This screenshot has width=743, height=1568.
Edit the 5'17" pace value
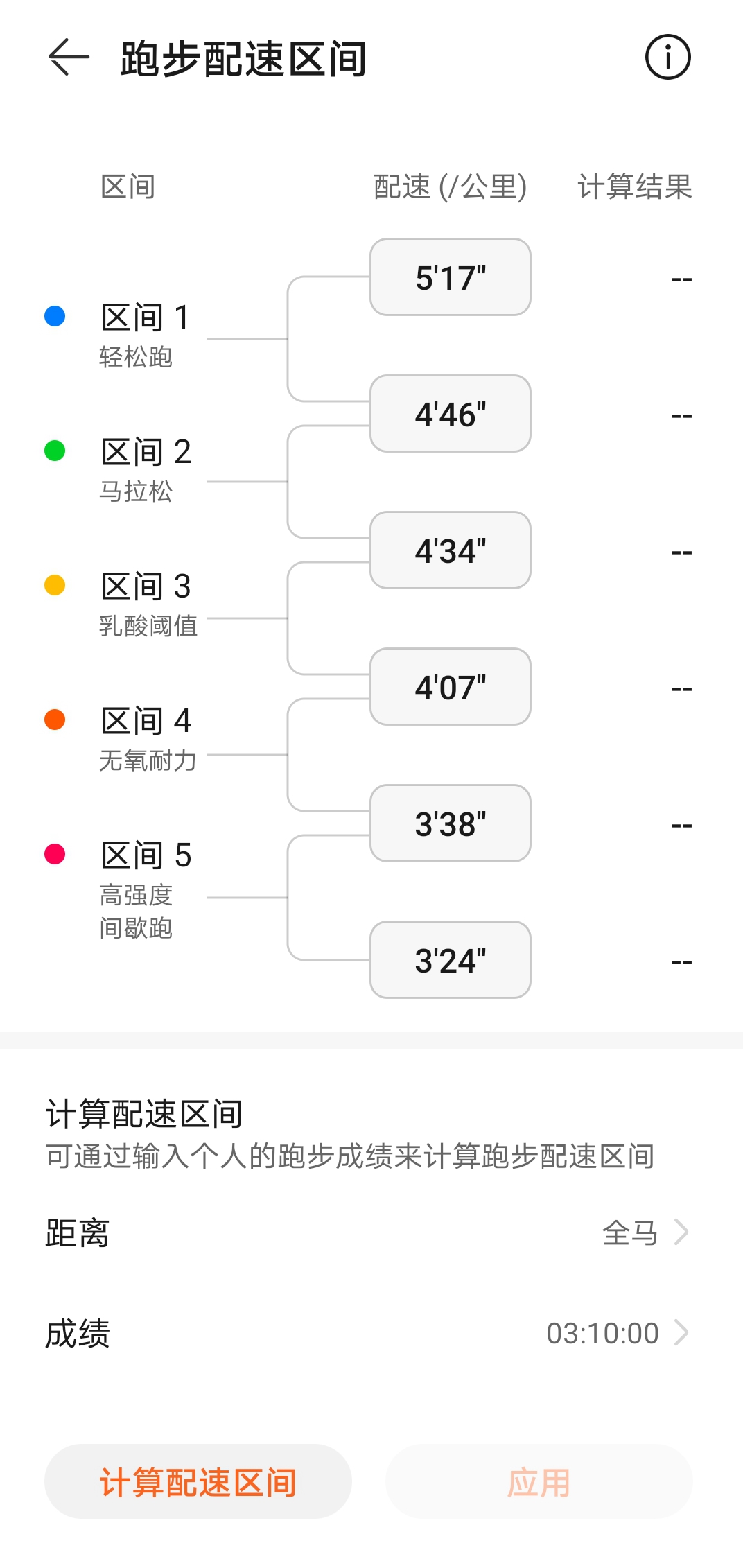450,276
